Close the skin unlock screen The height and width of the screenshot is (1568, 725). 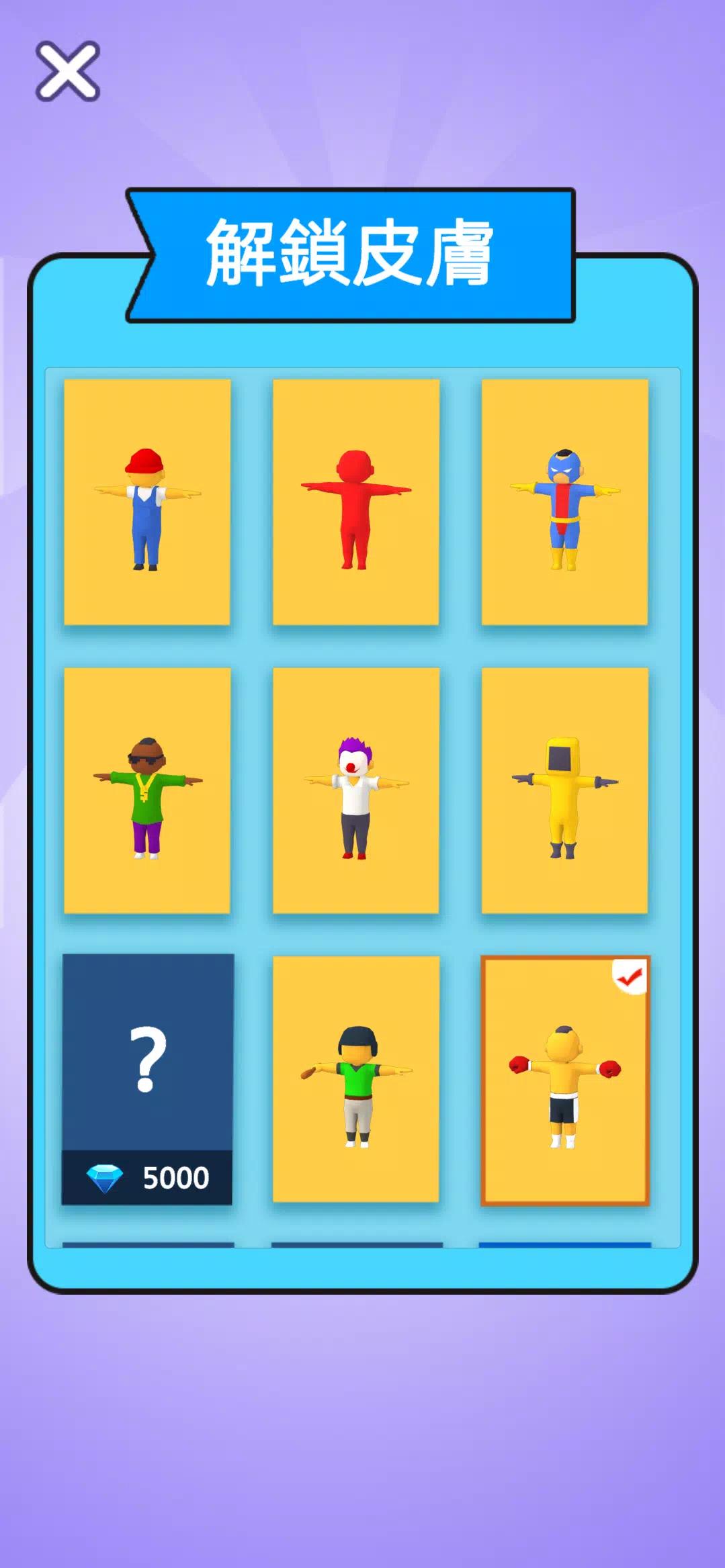click(67, 71)
